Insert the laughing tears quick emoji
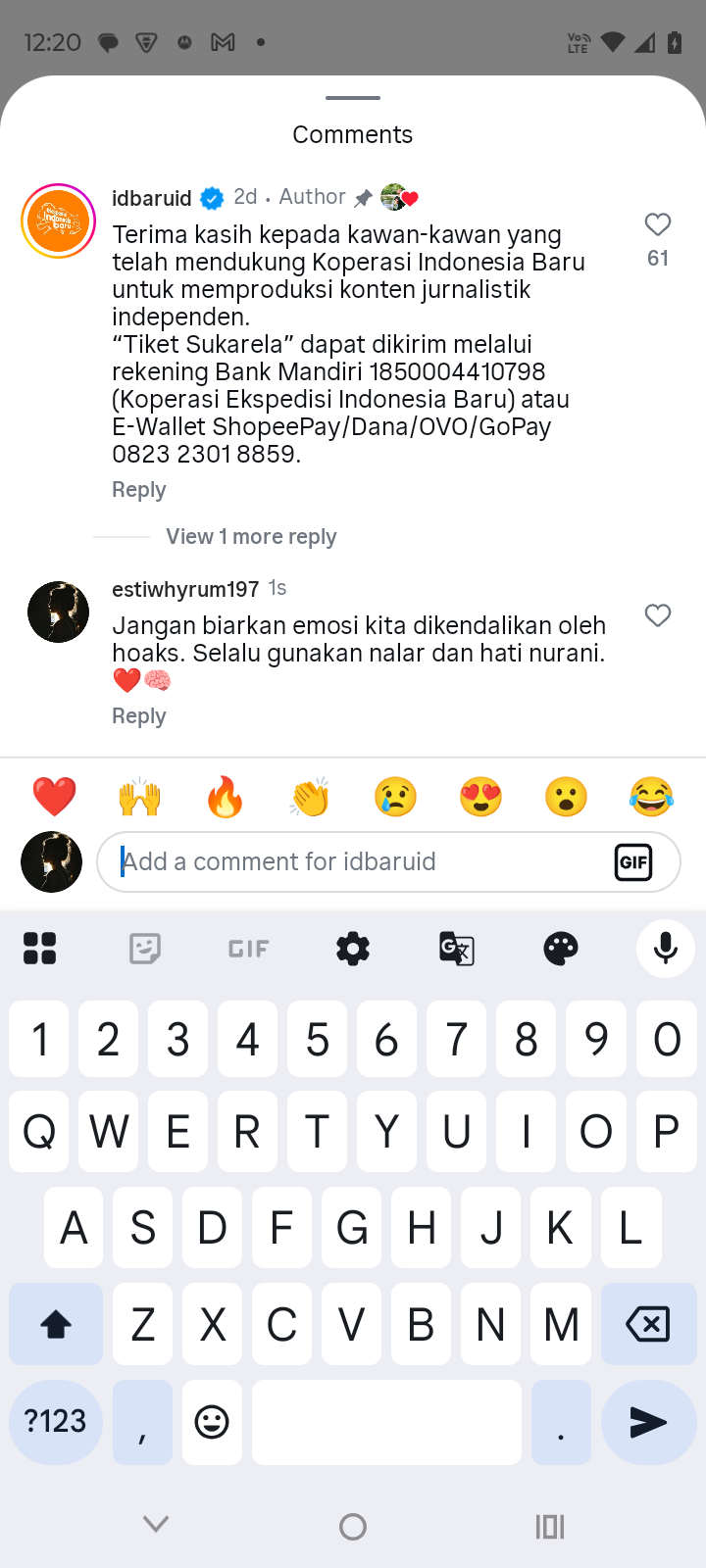The height and width of the screenshot is (1568, 706). pos(651,797)
